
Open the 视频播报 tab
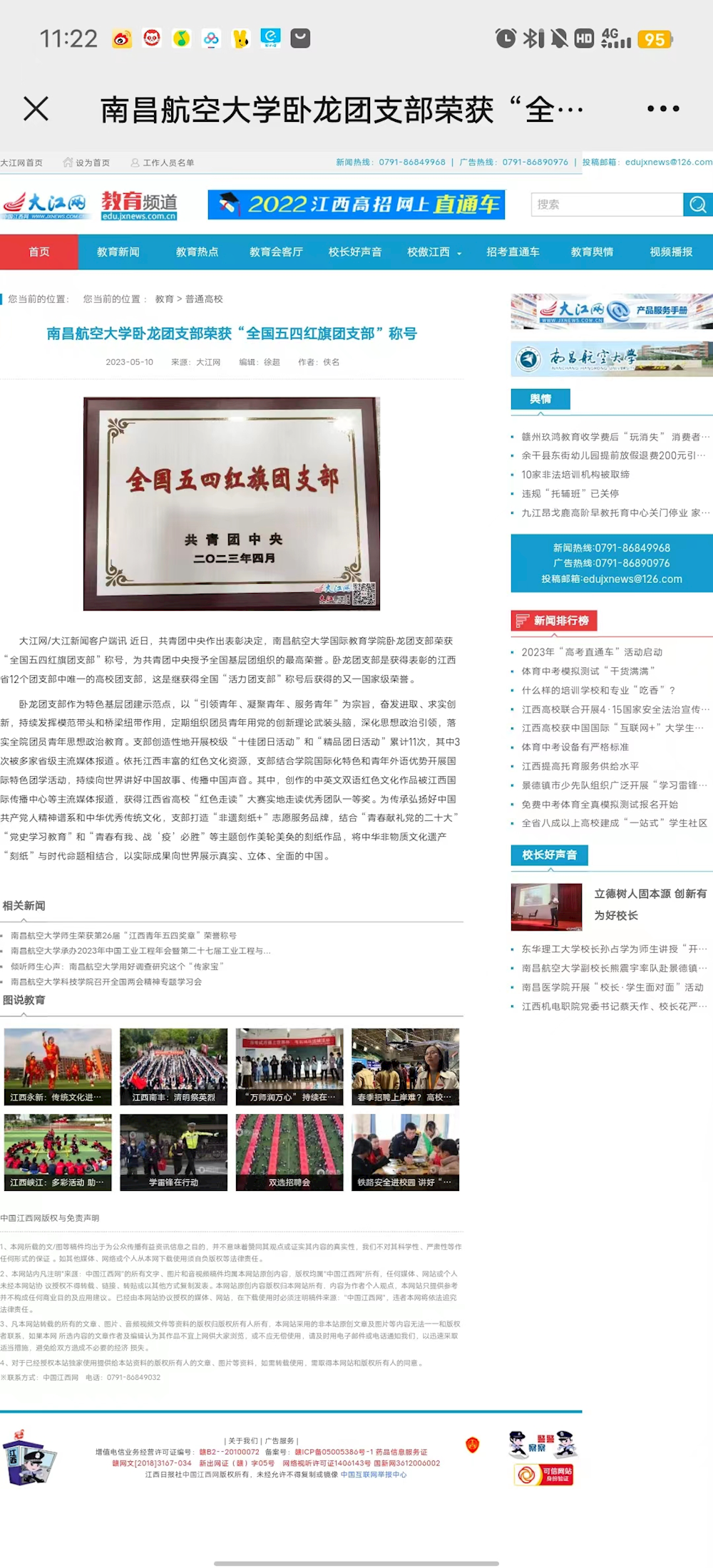670,252
